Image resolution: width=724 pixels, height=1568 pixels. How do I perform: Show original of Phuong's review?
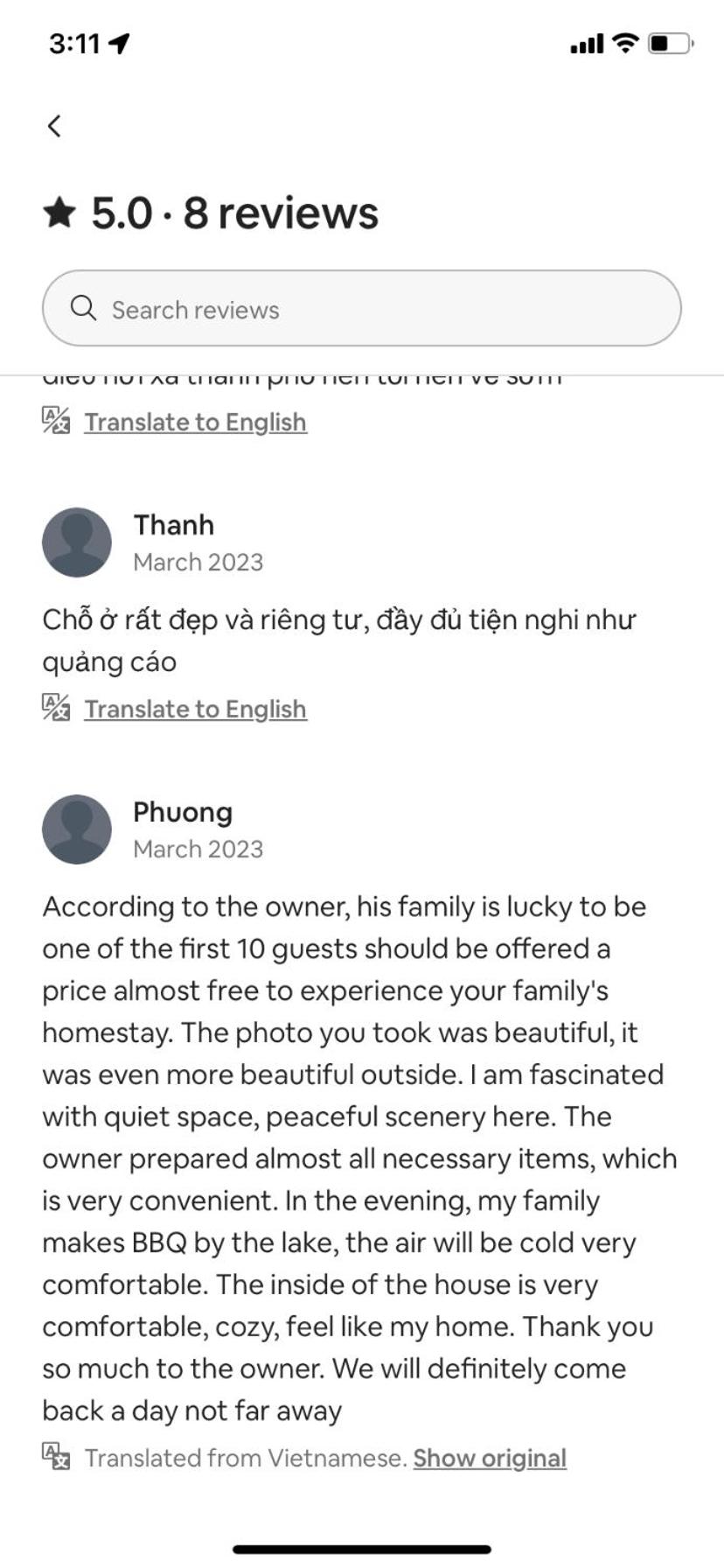click(x=490, y=1458)
